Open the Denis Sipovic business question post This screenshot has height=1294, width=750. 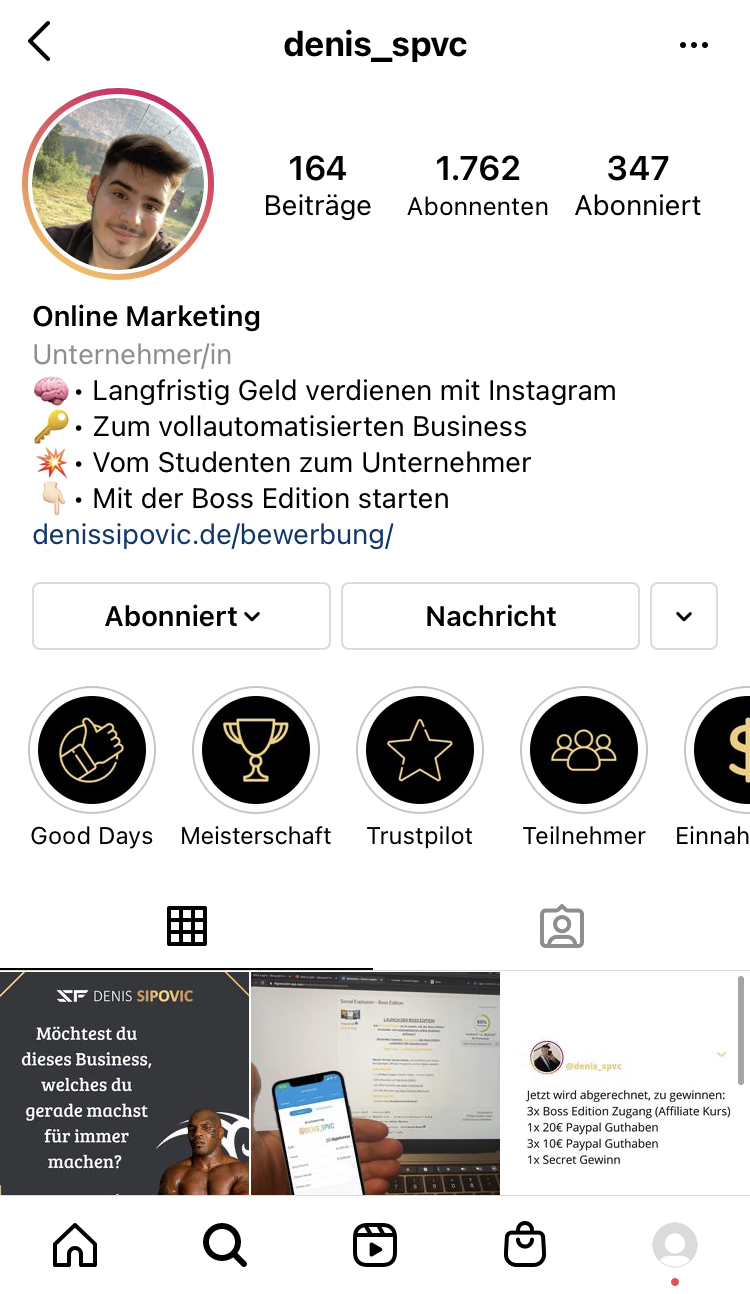coord(124,1083)
